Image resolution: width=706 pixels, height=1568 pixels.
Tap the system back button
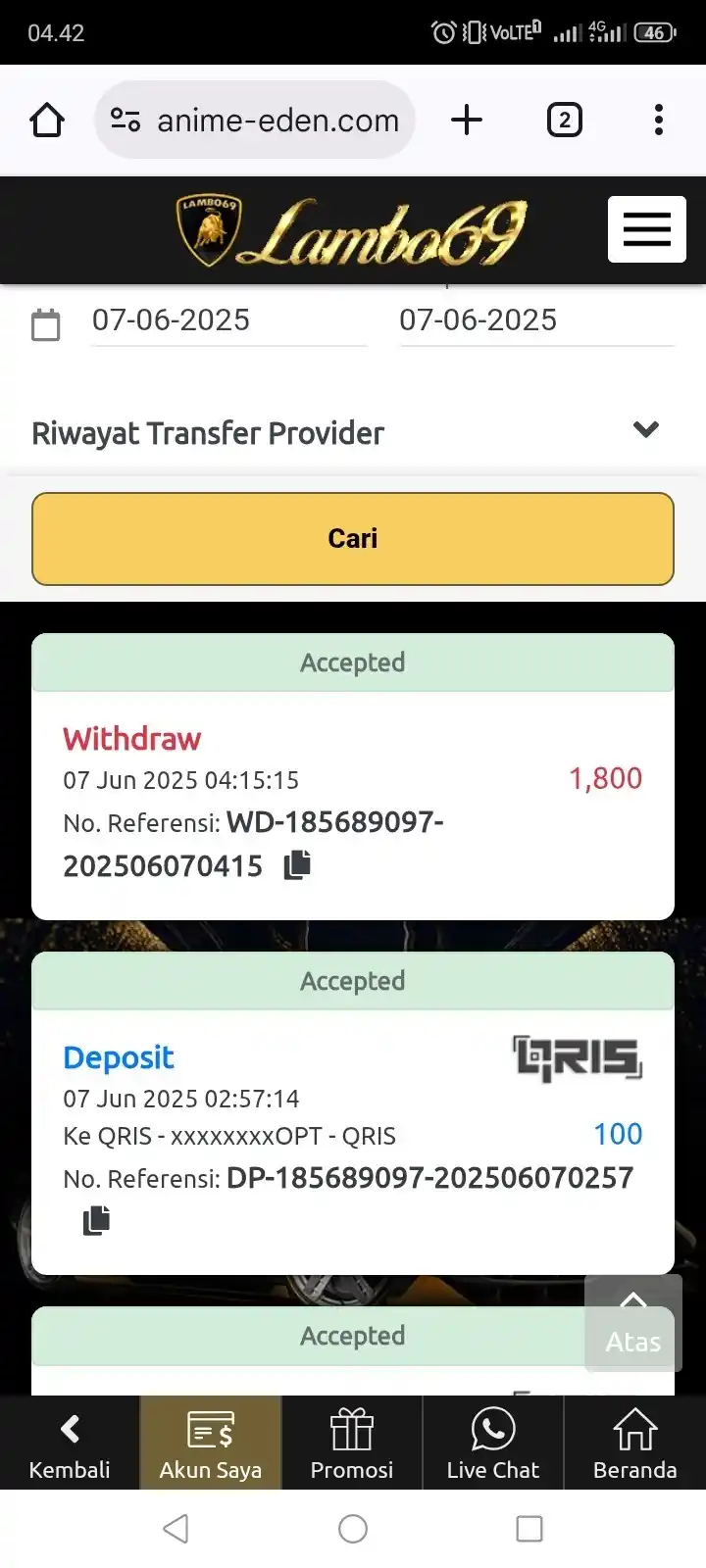point(176,1529)
